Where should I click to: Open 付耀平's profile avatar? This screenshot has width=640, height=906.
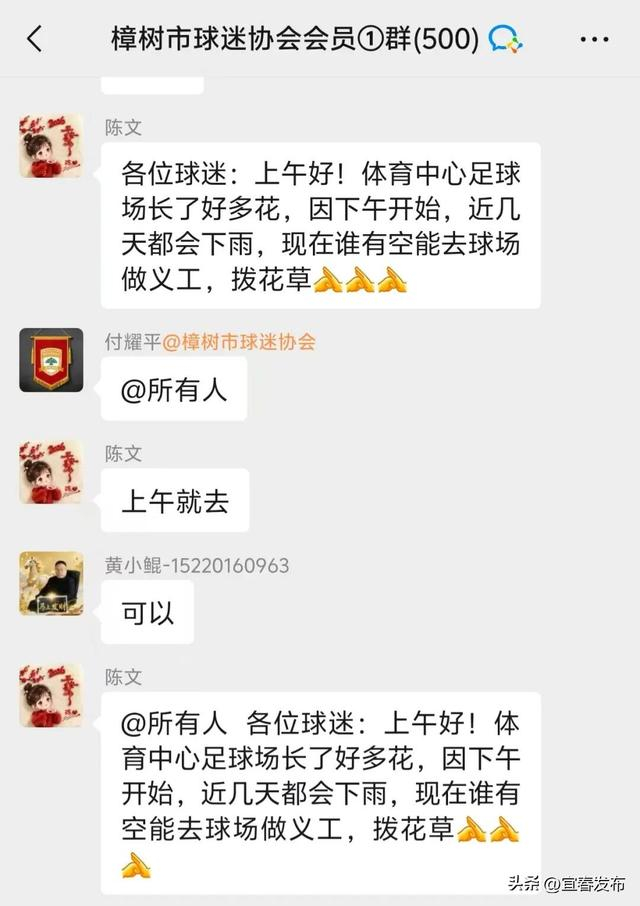pyautogui.click(x=51, y=360)
